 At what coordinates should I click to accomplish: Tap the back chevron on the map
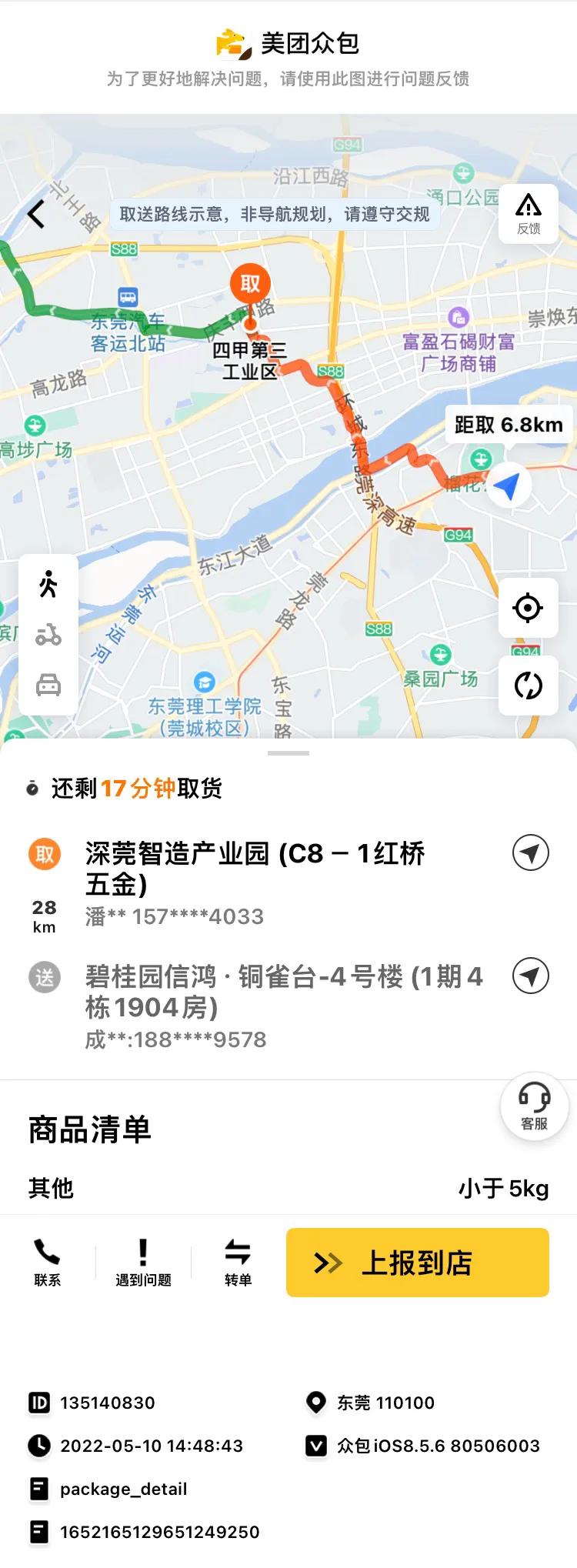point(37,213)
